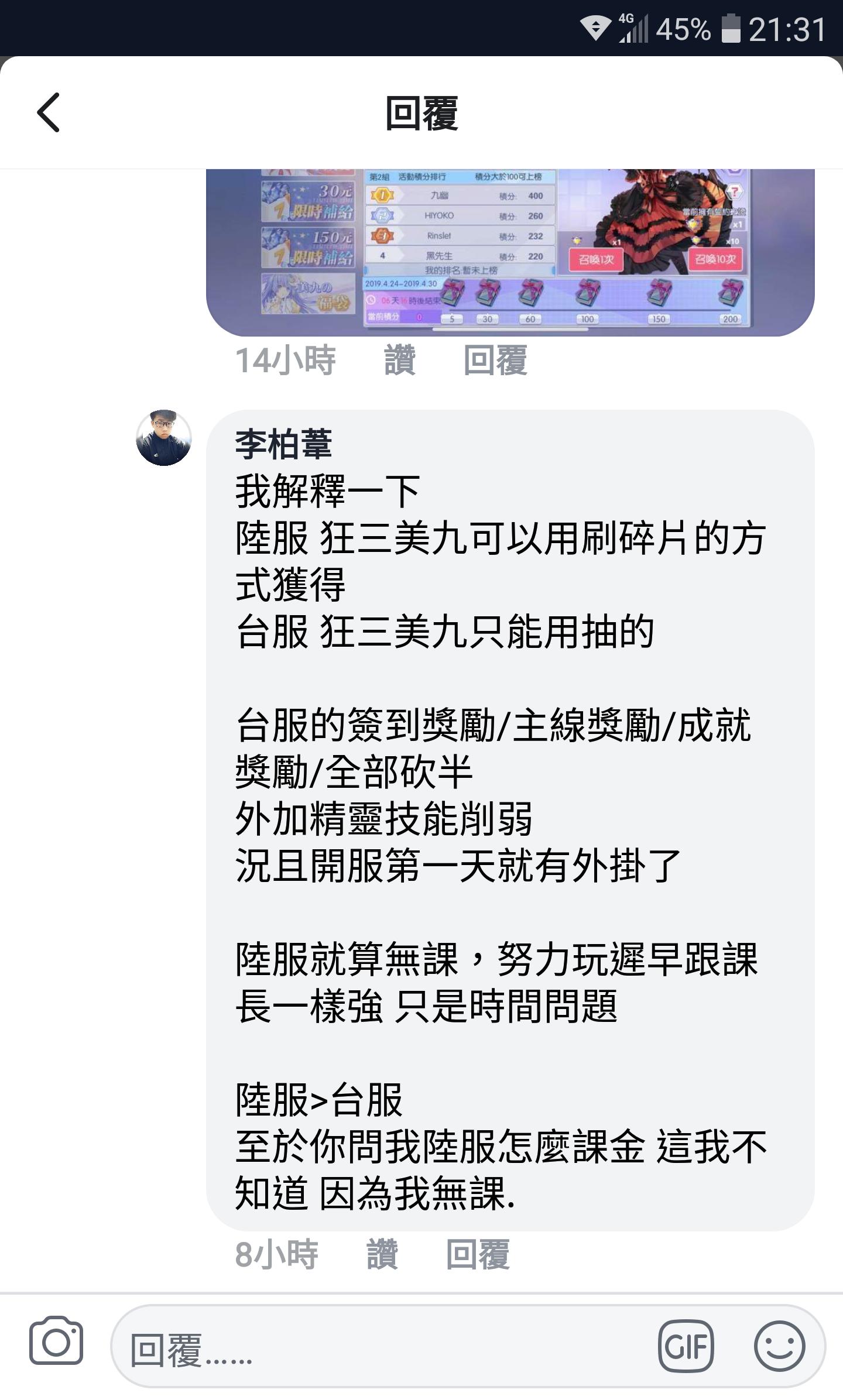Go back from the 回覆 screen
Screen dimensions: 843x1400
(x=49, y=112)
